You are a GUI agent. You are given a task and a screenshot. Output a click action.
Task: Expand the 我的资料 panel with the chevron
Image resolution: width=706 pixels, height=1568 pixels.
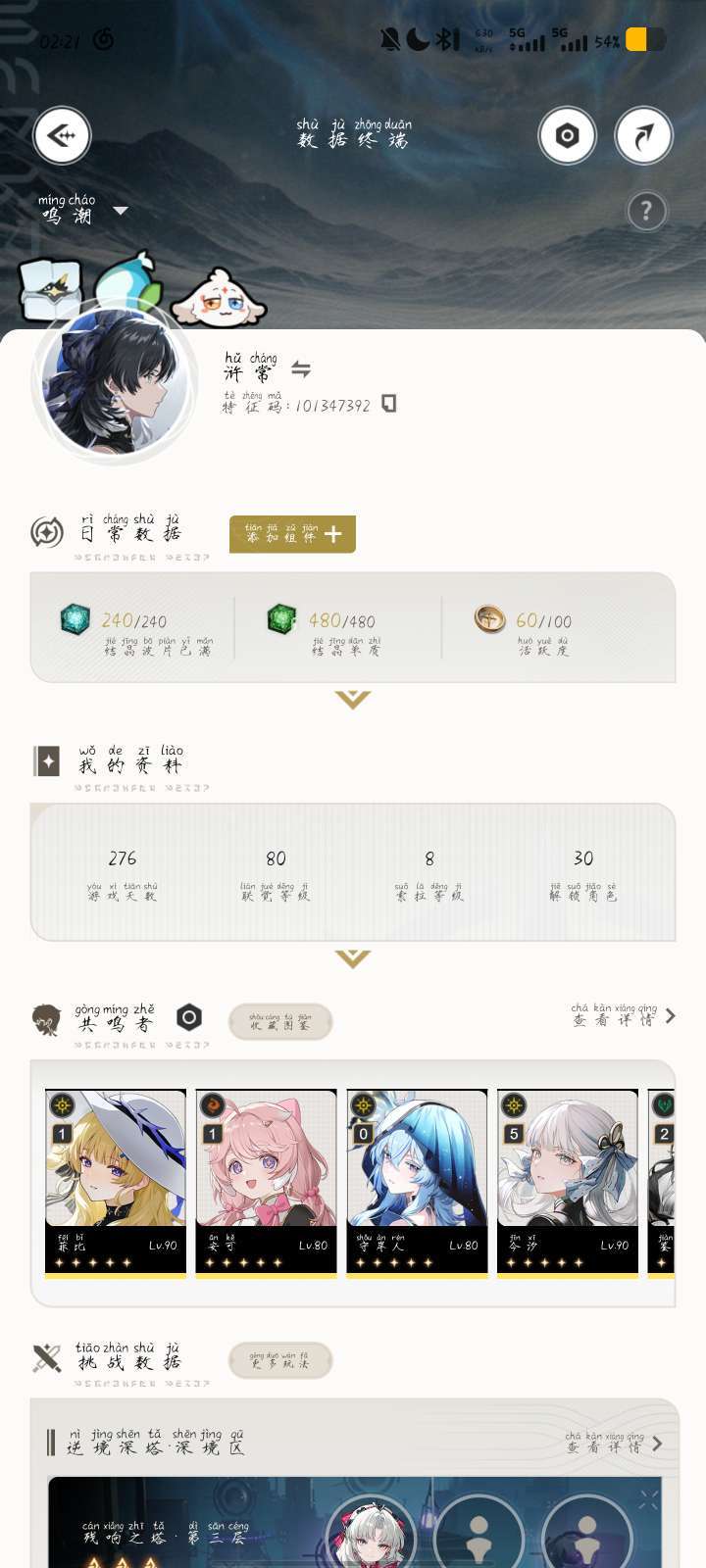[x=353, y=957]
